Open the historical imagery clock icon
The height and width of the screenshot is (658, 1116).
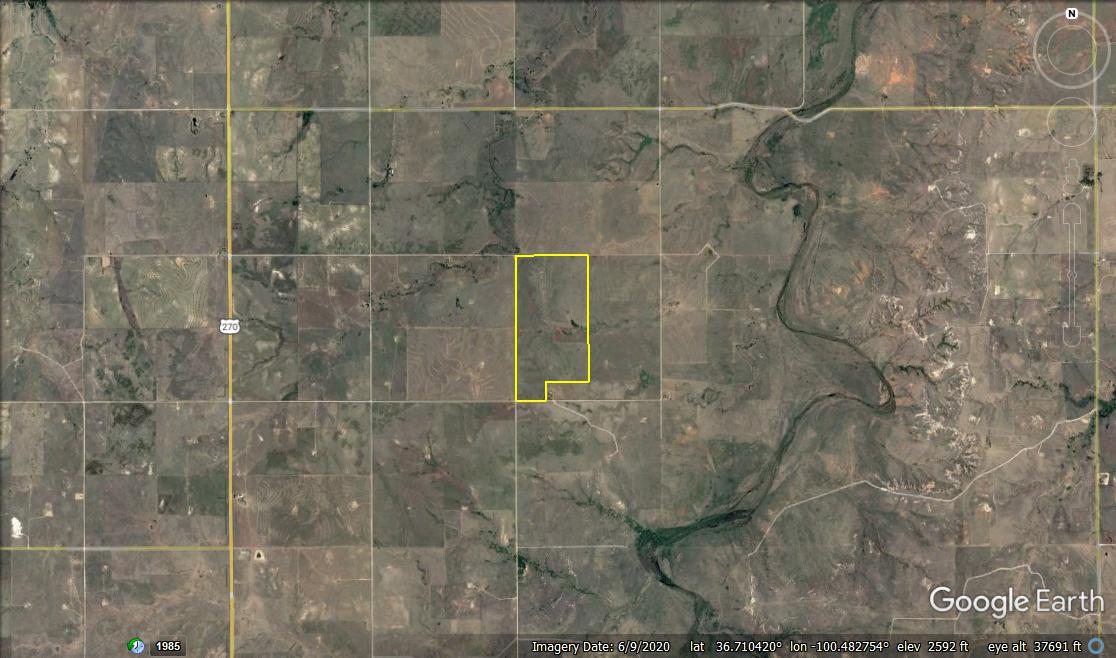pos(136,646)
